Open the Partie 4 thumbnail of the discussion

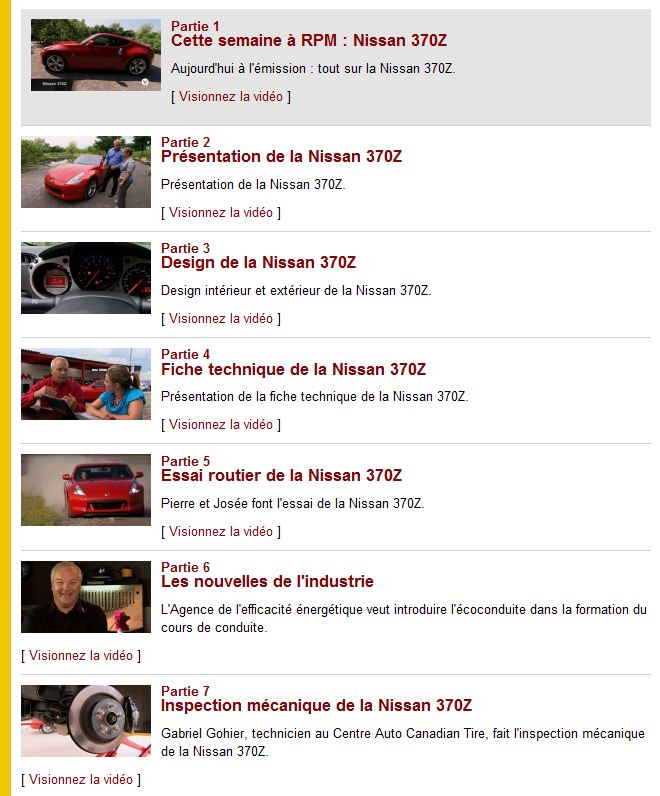coord(85,384)
